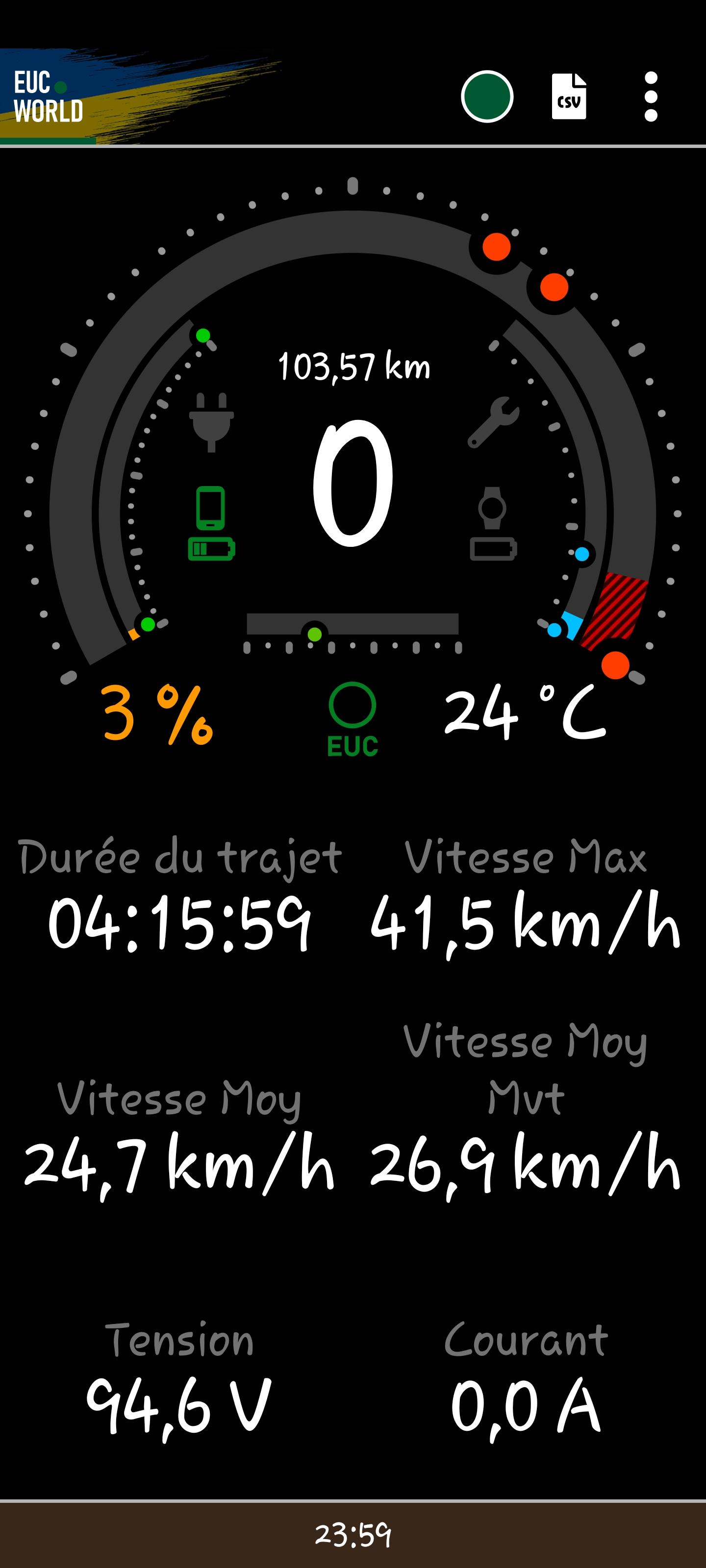This screenshot has width=706, height=1568.
Task: Tap the green EUC connection icon
Action: pos(352,719)
